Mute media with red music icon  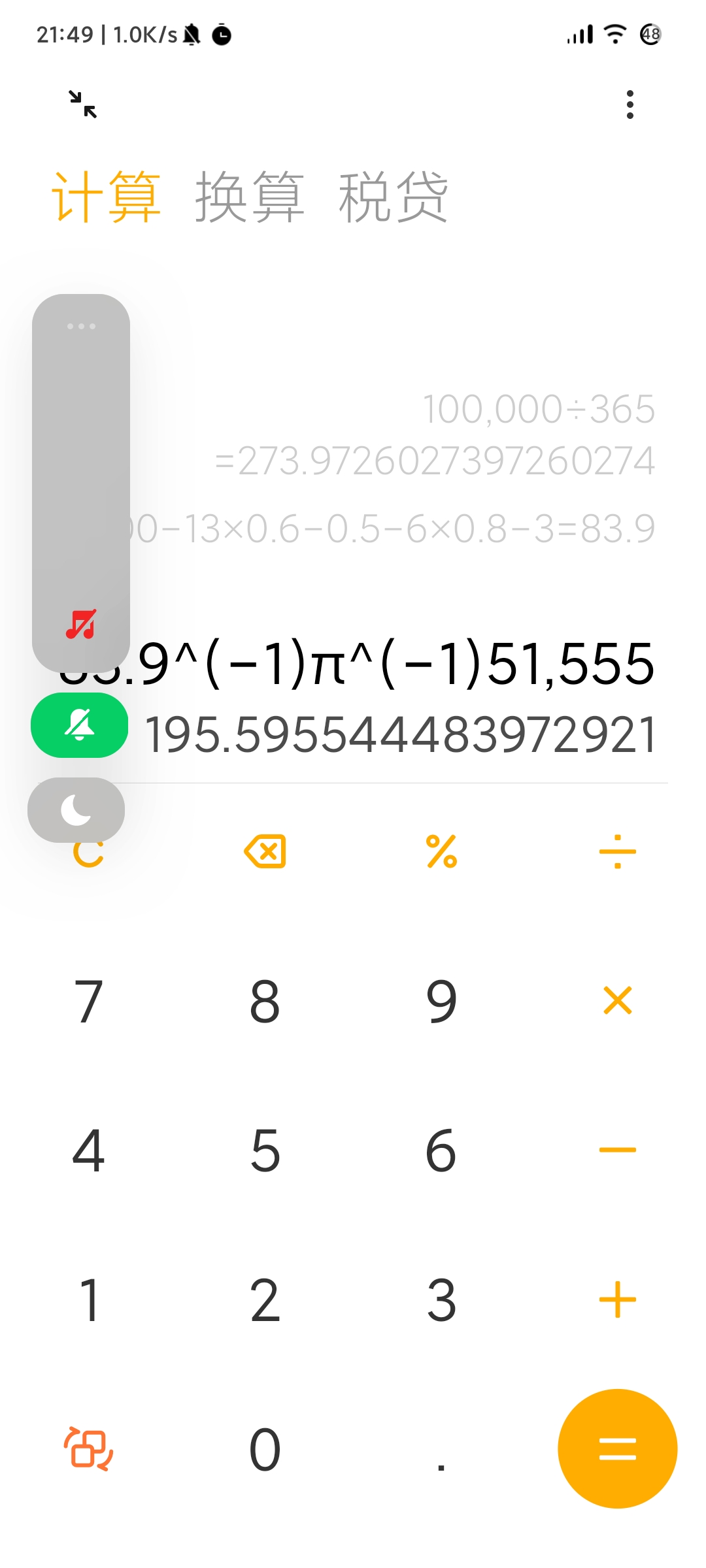(x=81, y=624)
